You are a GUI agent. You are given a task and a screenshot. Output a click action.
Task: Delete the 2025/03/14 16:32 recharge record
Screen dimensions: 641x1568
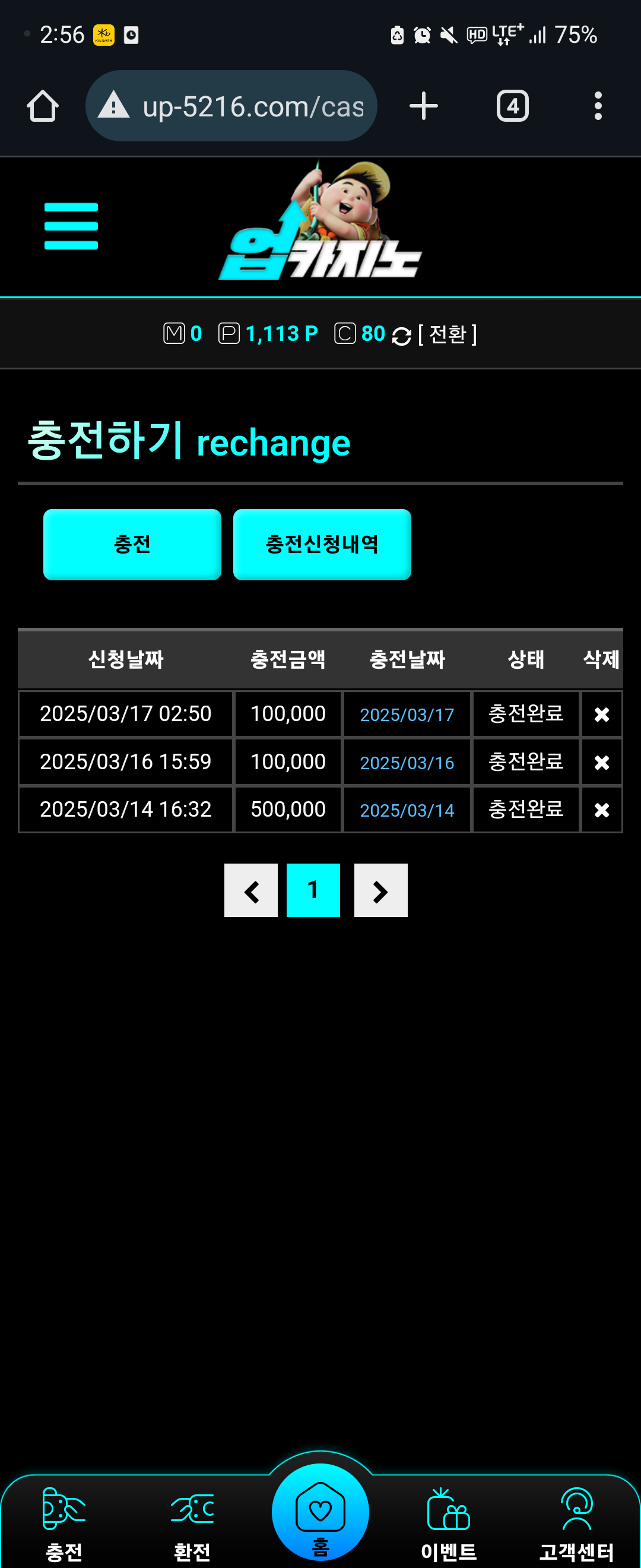tap(601, 810)
